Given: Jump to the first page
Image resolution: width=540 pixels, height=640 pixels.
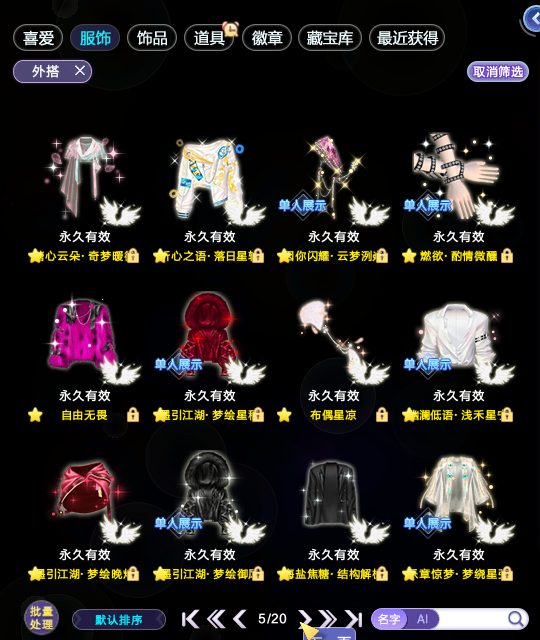Looking at the screenshot, I should click(x=190, y=619).
